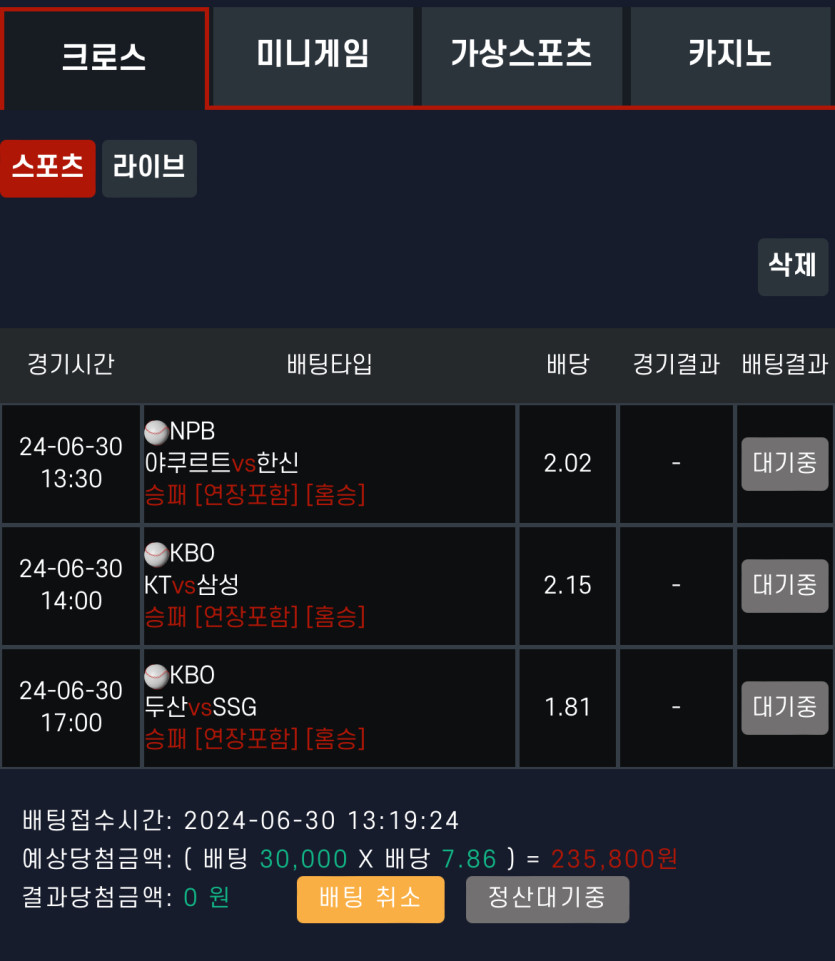This screenshot has height=961, width=835.
Task: Select the 스포츠 filter
Action: [x=48, y=168]
